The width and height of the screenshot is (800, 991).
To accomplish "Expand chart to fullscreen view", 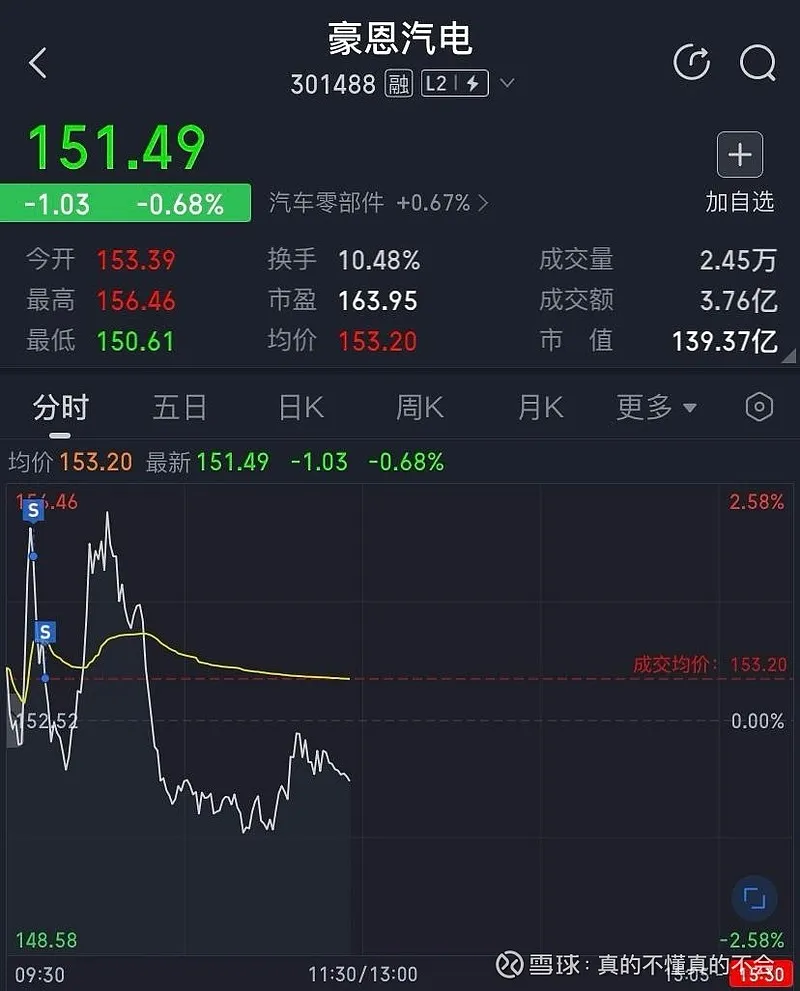I will pyautogui.click(x=754, y=898).
